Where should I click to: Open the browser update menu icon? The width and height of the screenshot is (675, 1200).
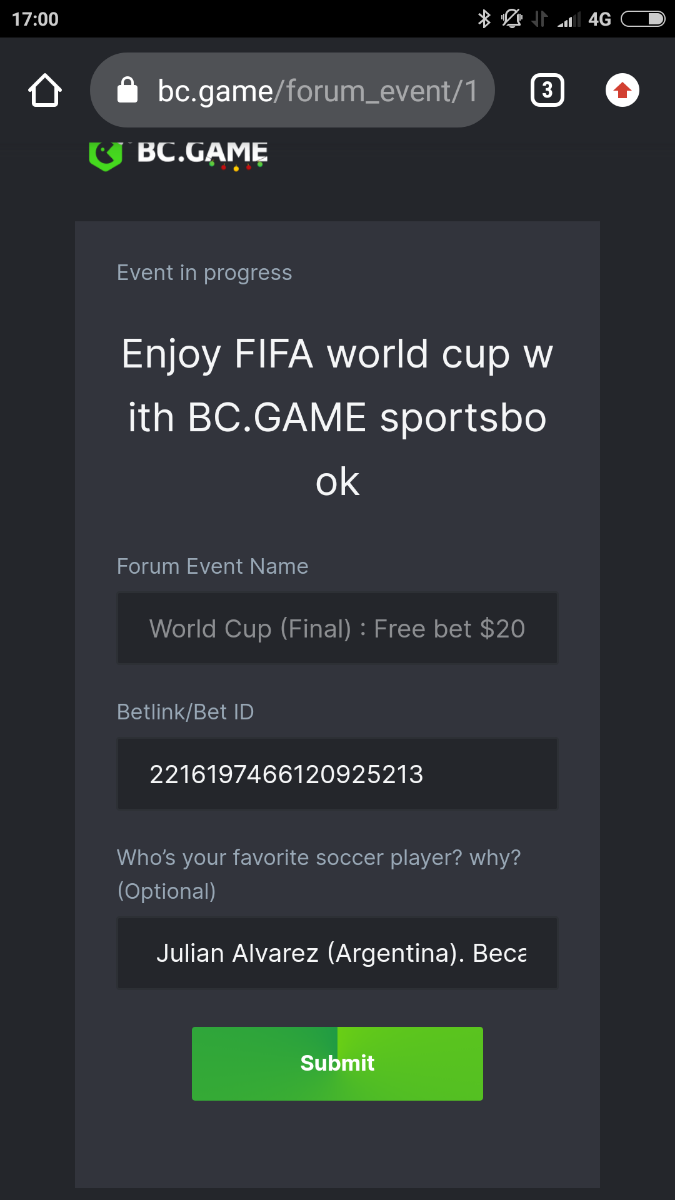point(622,91)
